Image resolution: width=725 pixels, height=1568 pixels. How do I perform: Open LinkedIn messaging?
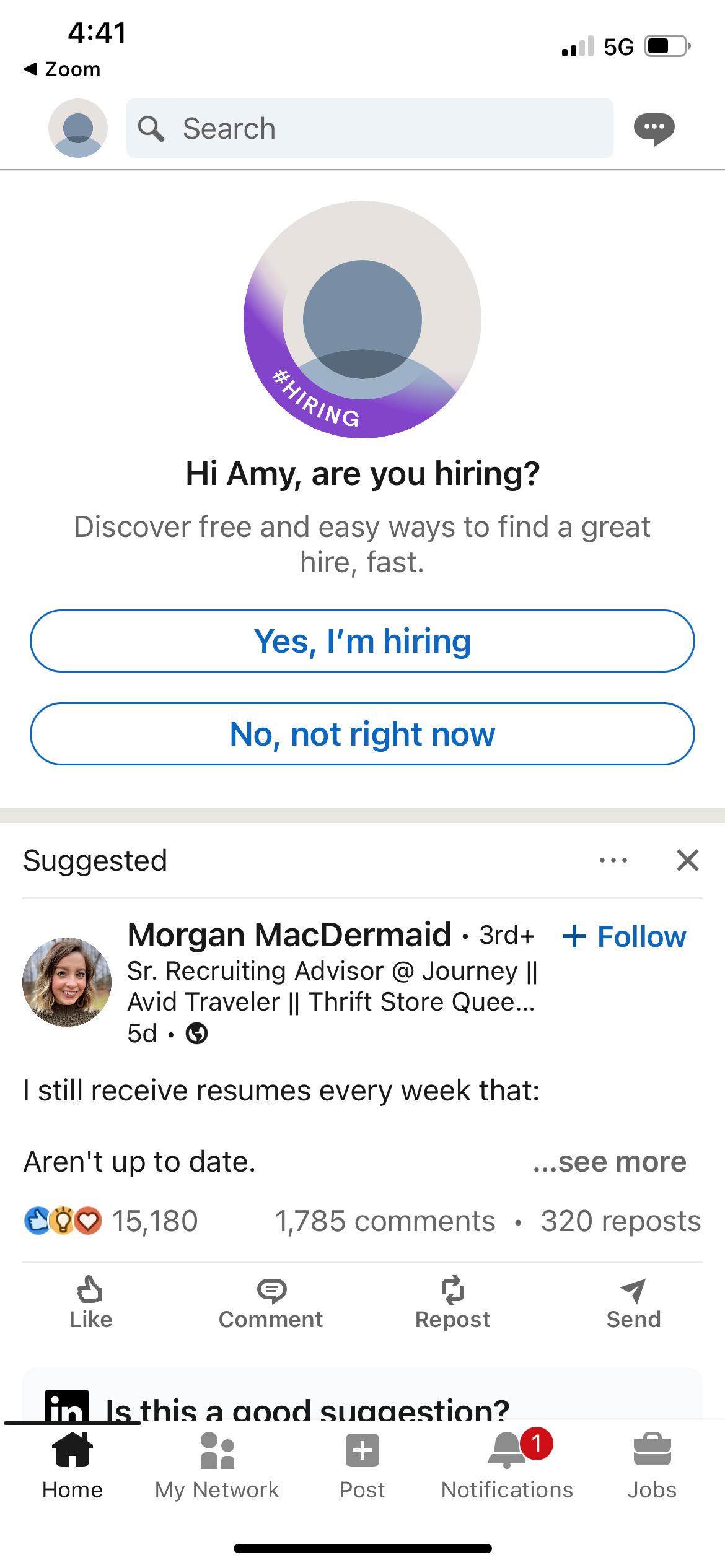coord(654,128)
